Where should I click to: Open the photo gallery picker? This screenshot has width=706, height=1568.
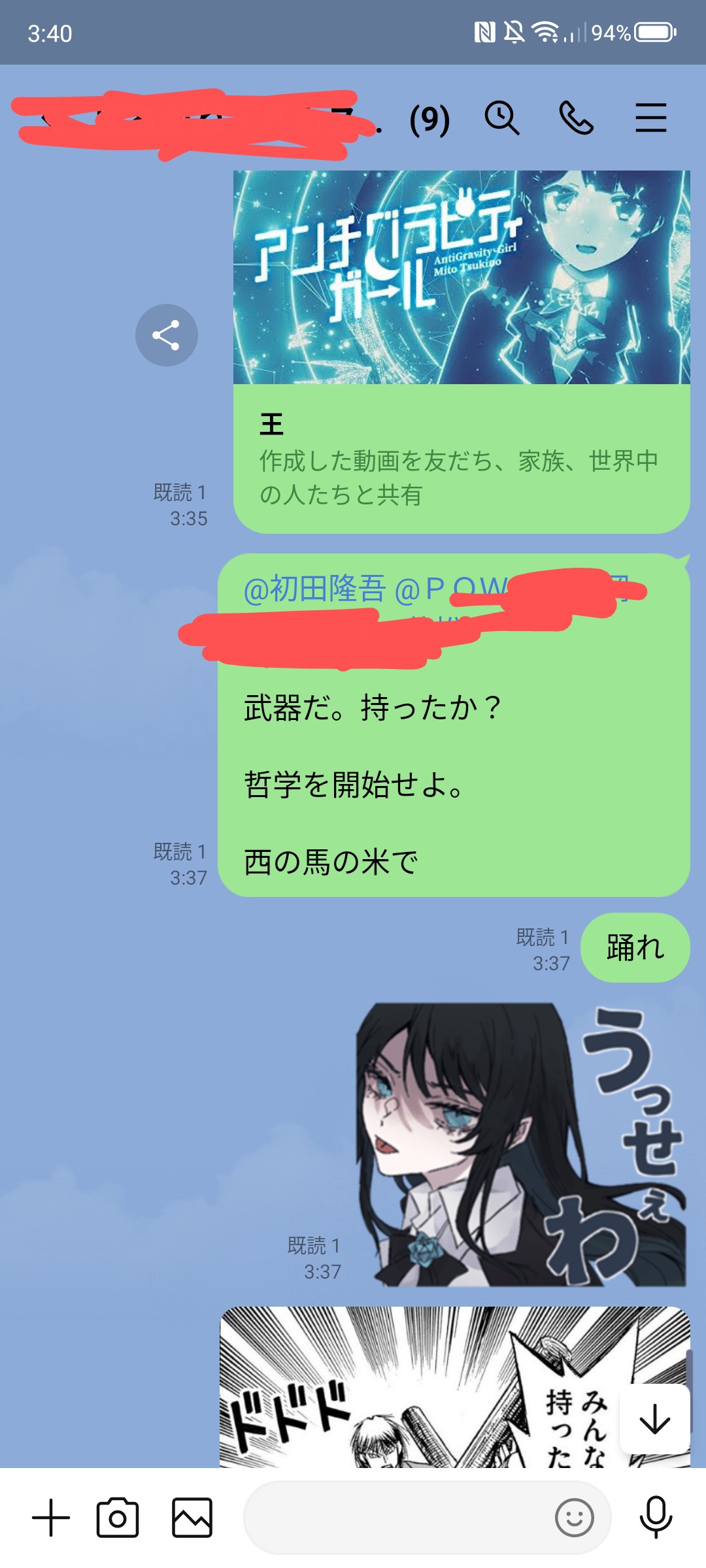pyautogui.click(x=192, y=1517)
